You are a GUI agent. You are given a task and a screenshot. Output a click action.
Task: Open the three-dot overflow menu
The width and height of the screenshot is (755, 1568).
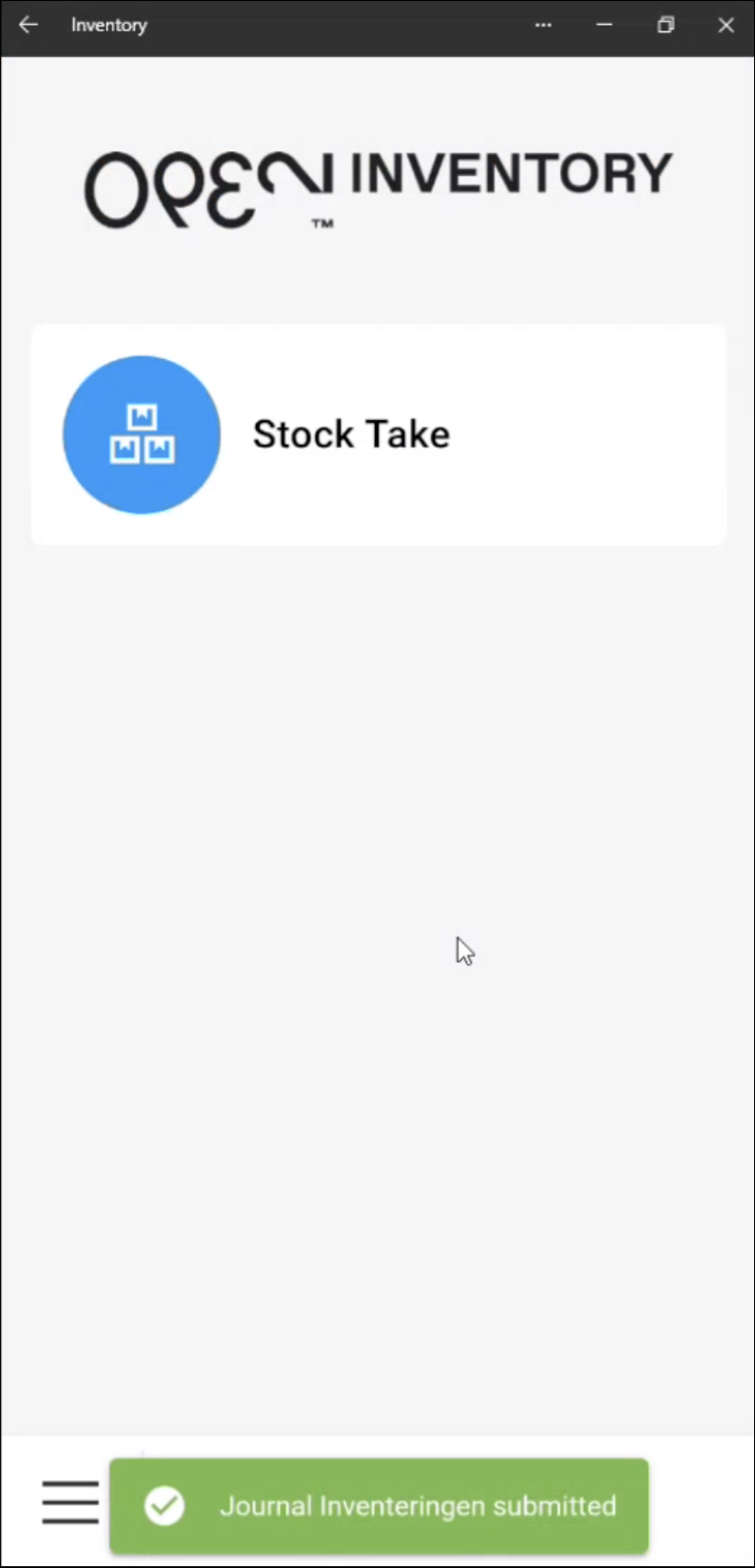tap(543, 25)
